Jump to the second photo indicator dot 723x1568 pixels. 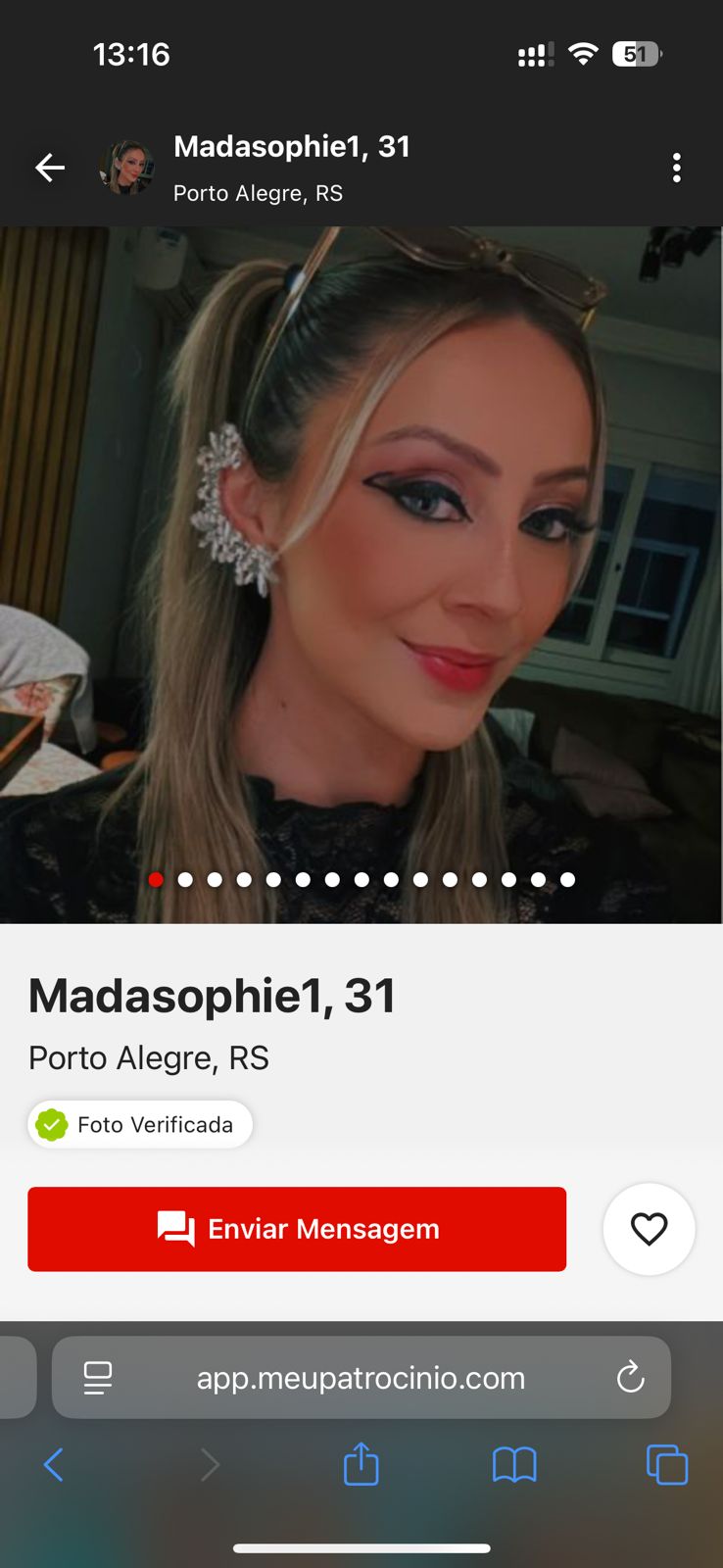185,880
